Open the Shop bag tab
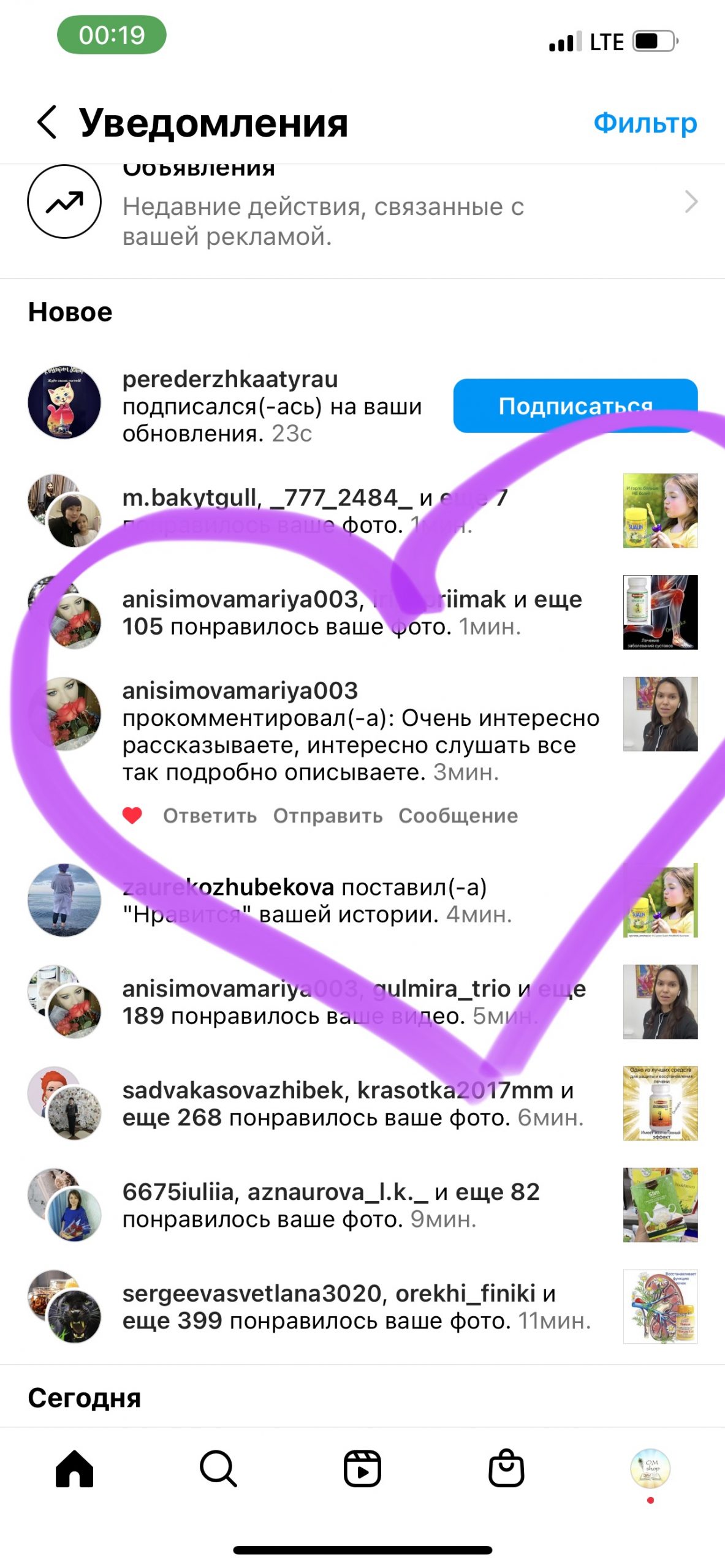This screenshot has height=1568, width=725. point(506,1468)
